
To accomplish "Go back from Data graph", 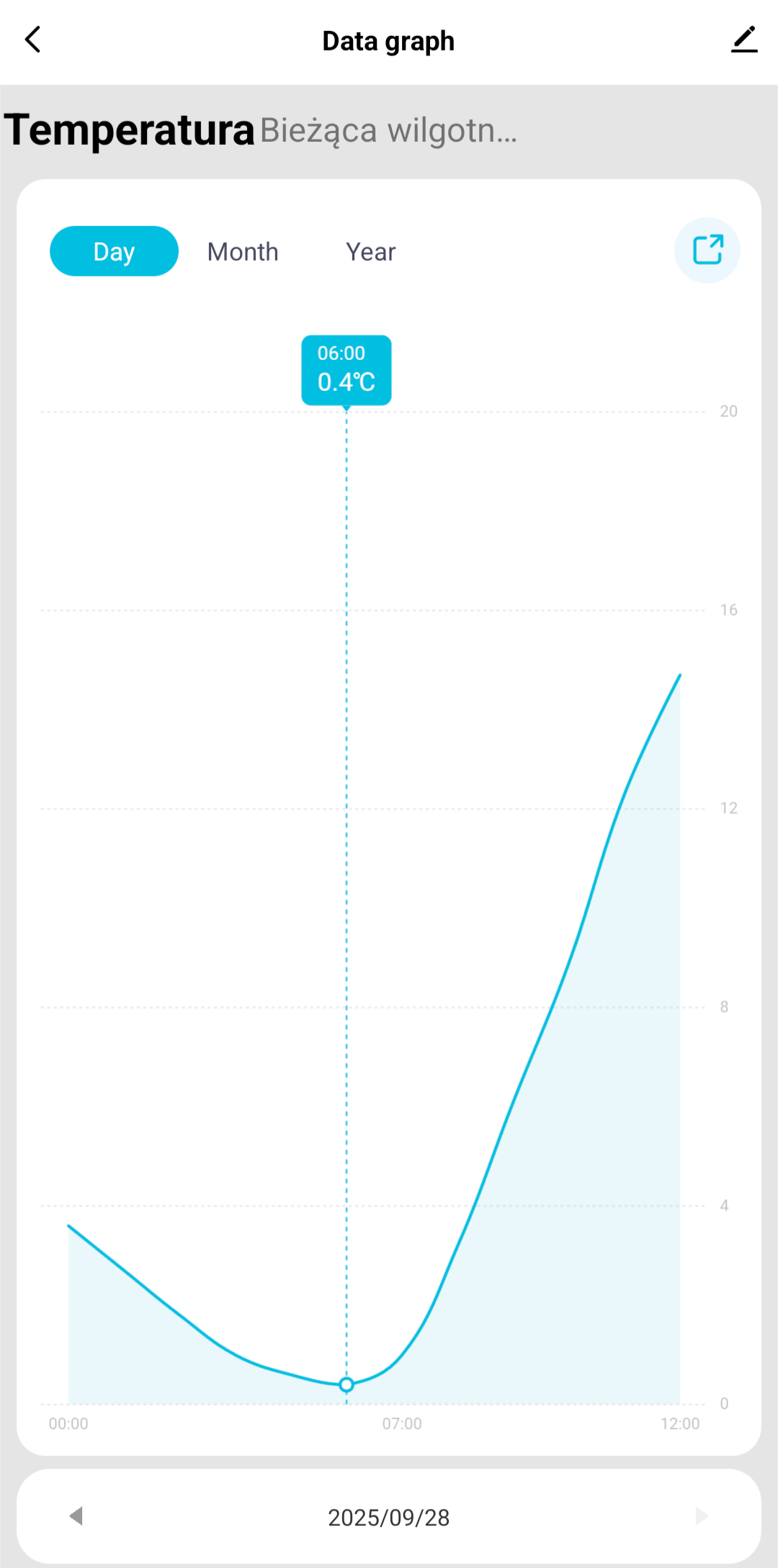I will 33,40.
